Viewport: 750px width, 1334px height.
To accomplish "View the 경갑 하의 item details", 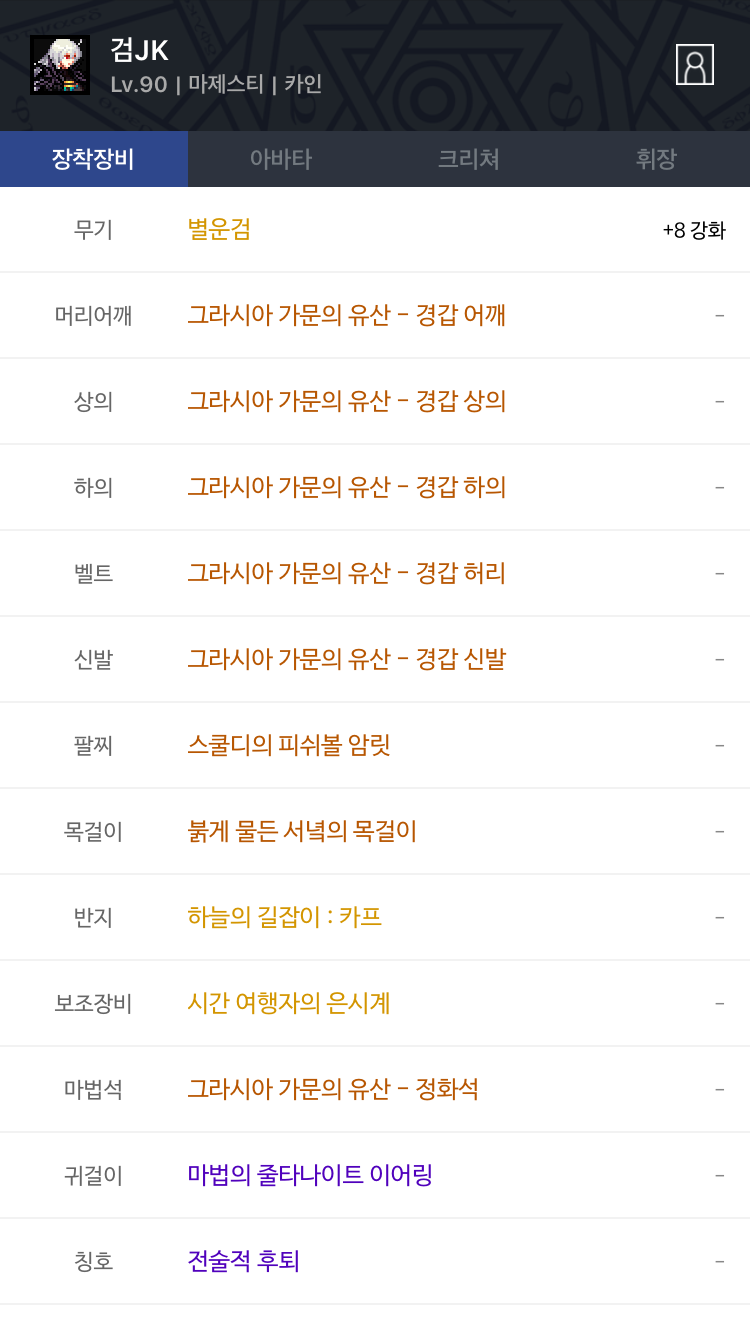I will tap(375, 487).
